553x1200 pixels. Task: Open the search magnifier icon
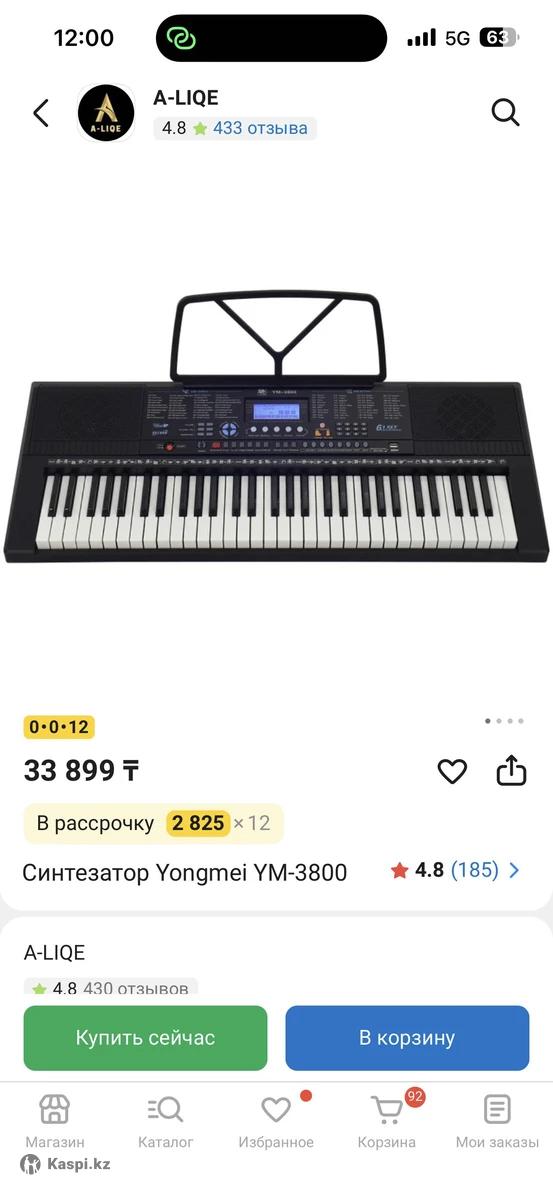506,113
